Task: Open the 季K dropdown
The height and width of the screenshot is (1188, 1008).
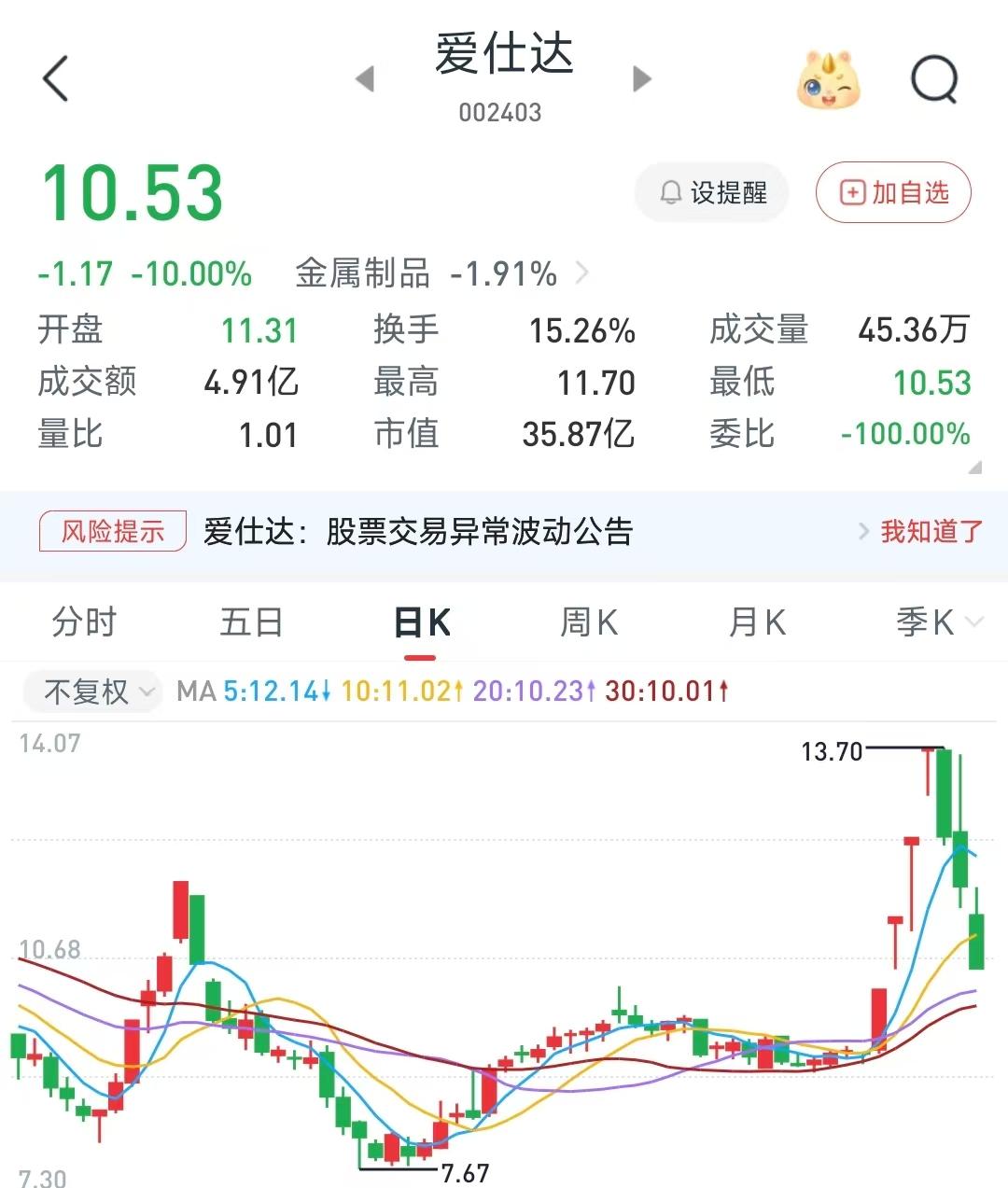Action: (x=939, y=622)
